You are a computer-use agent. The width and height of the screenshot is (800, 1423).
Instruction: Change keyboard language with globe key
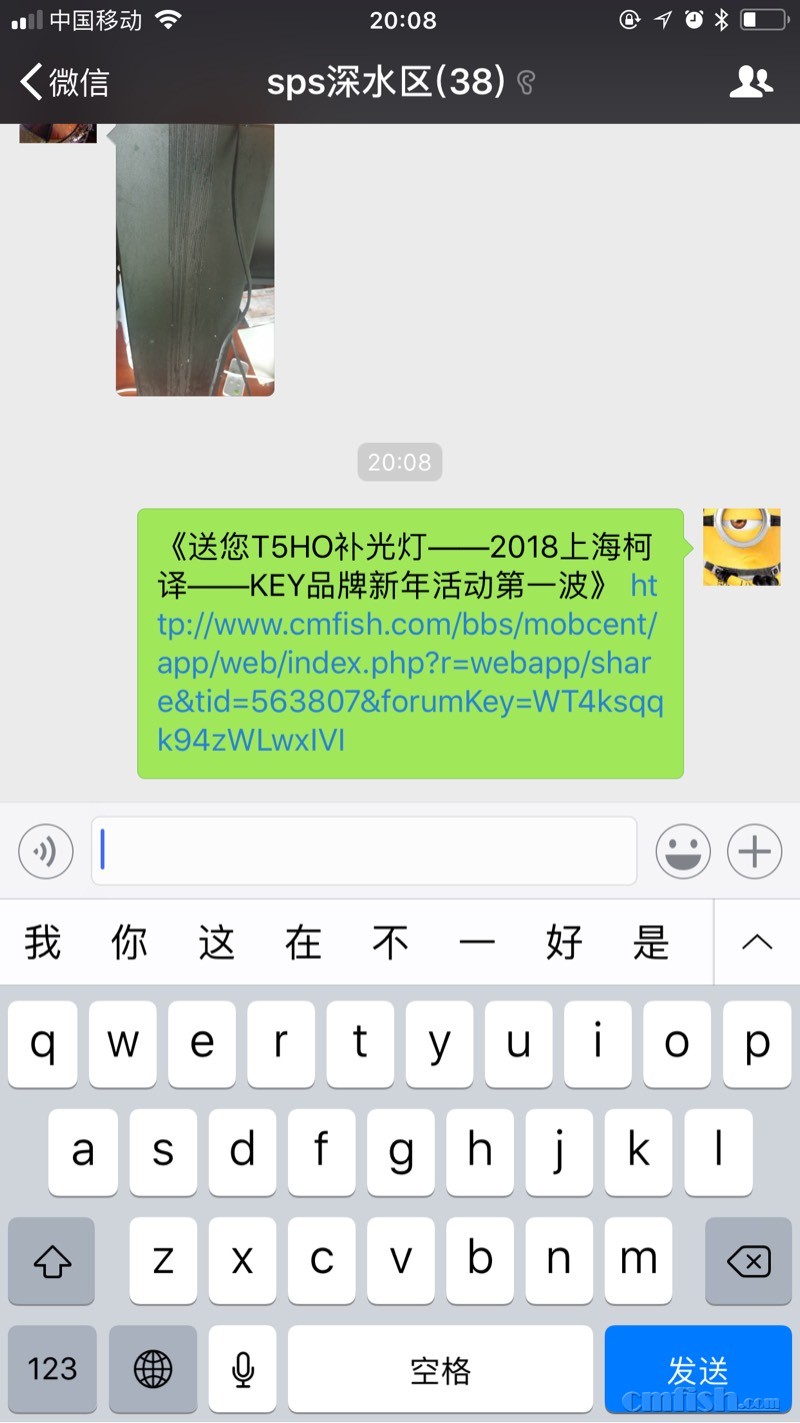pyautogui.click(x=153, y=1369)
